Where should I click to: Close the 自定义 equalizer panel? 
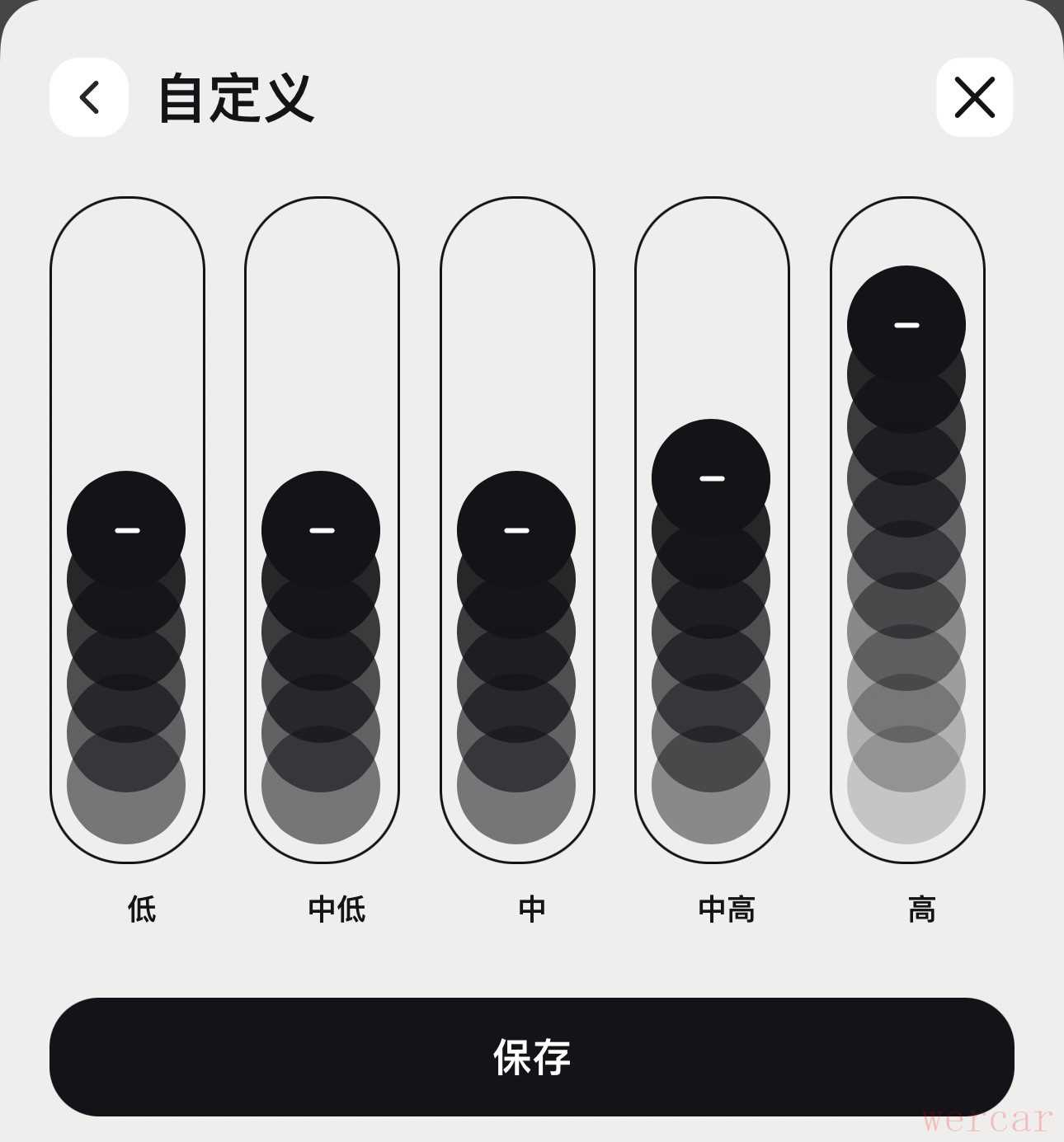tap(974, 97)
